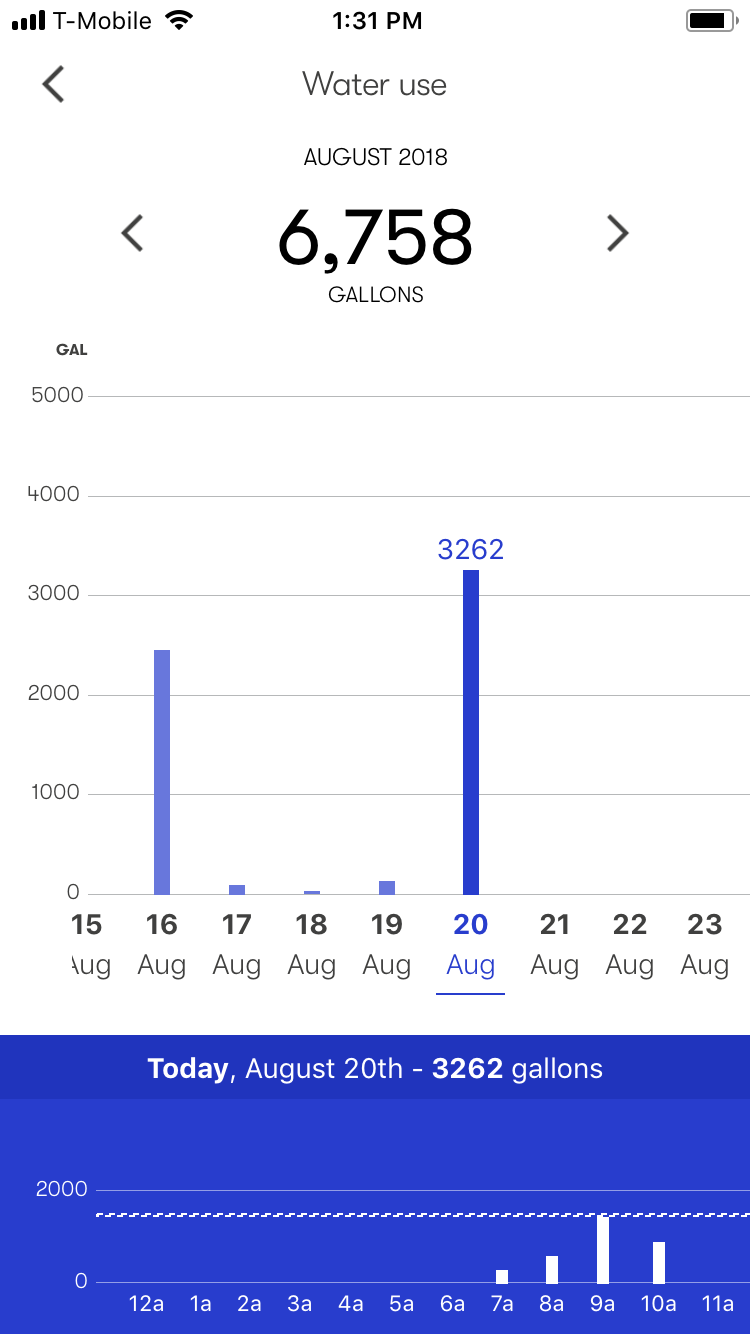The image size is (750, 1334).
Task: Select 22 Aug on the chart
Action: (x=629, y=944)
